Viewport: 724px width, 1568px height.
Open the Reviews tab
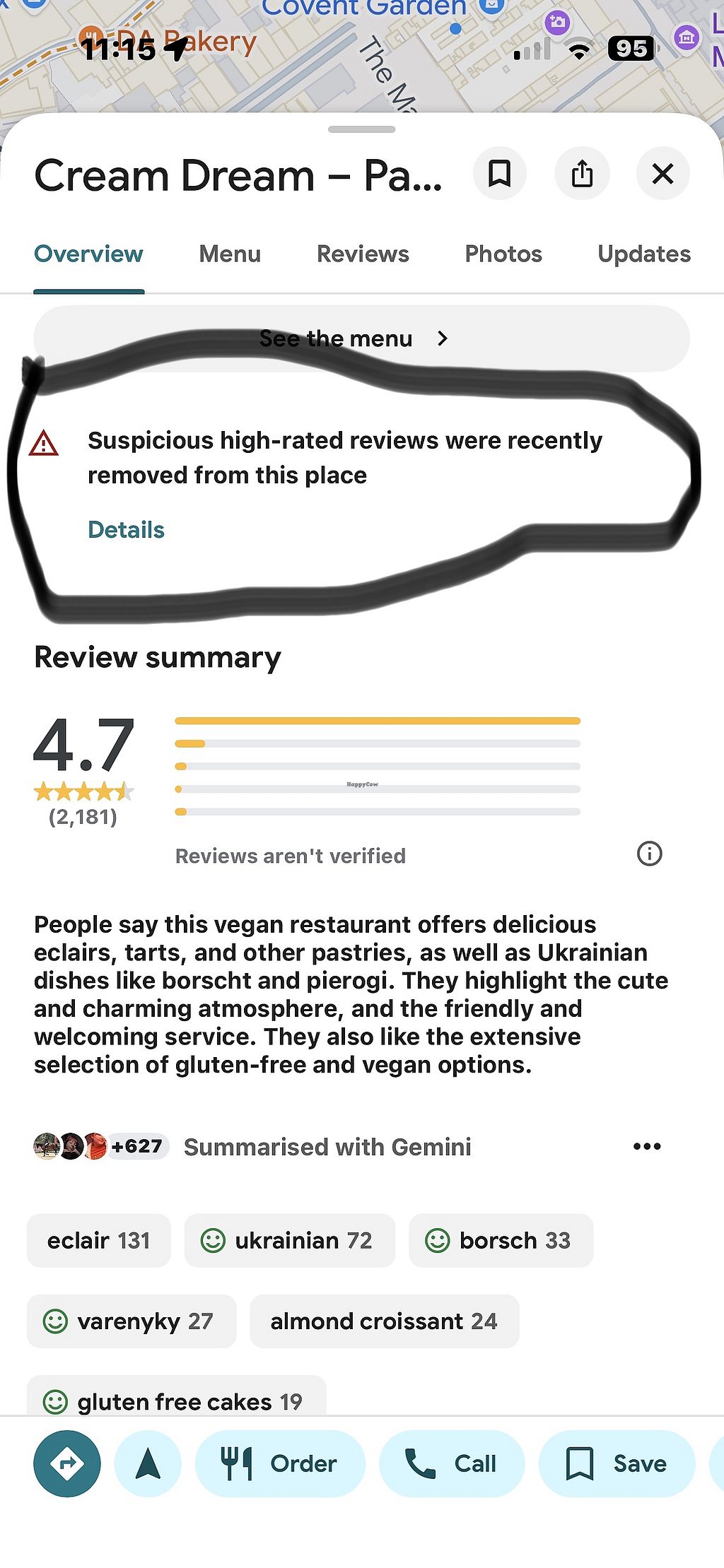tap(363, 254)
